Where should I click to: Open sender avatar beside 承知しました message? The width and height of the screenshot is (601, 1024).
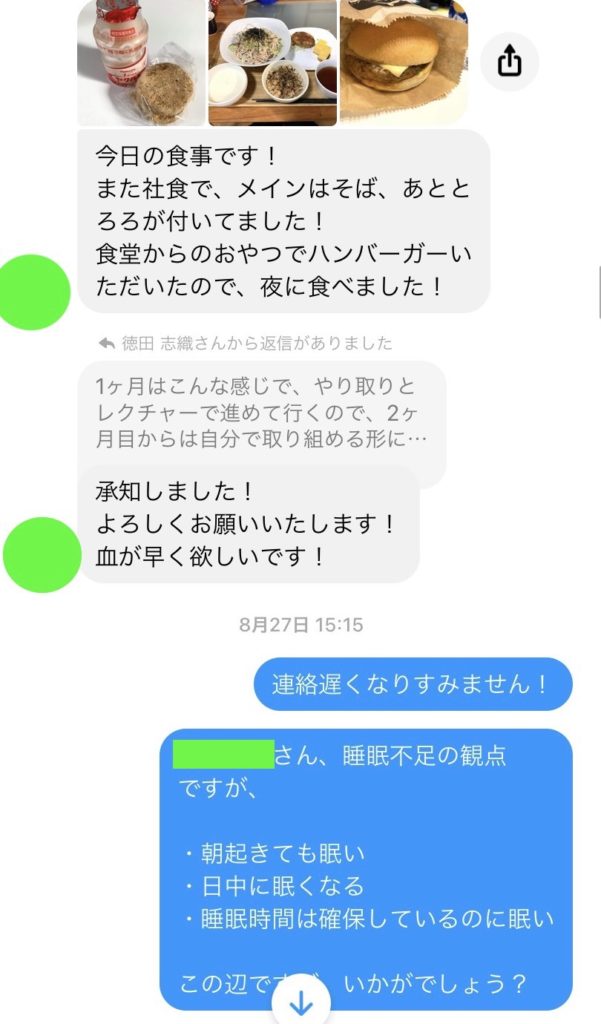pyautogui.click(x=41, y=555)
